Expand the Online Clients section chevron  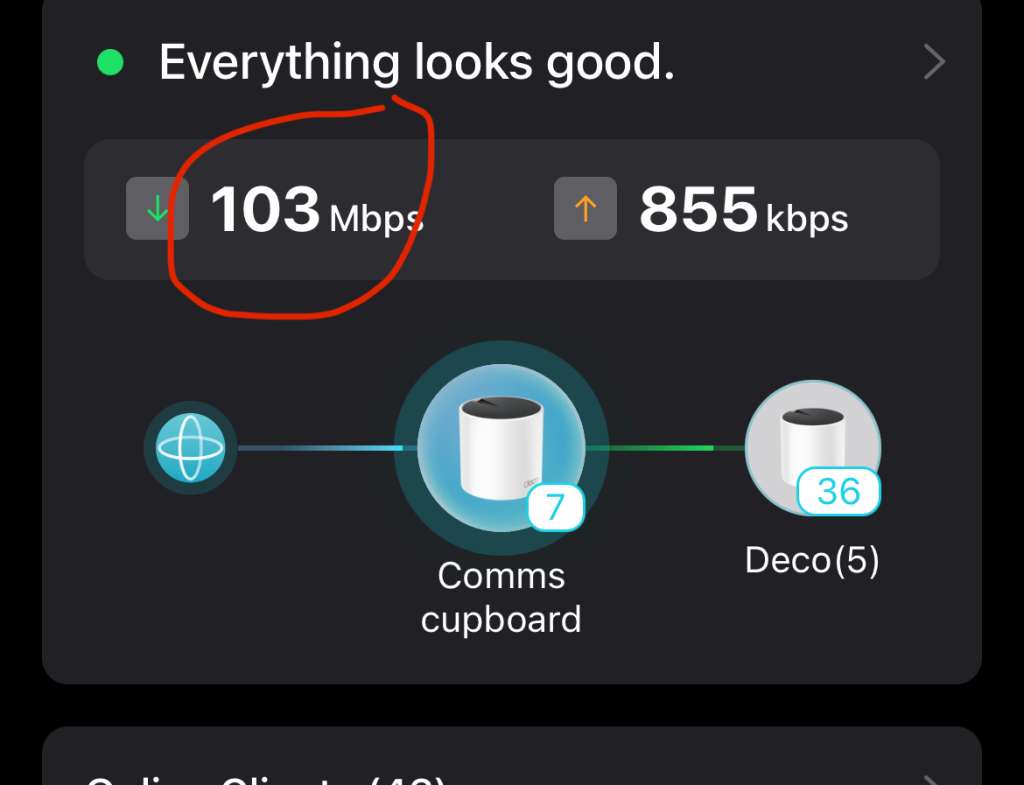pyautogui.click(x=934, y=780)
